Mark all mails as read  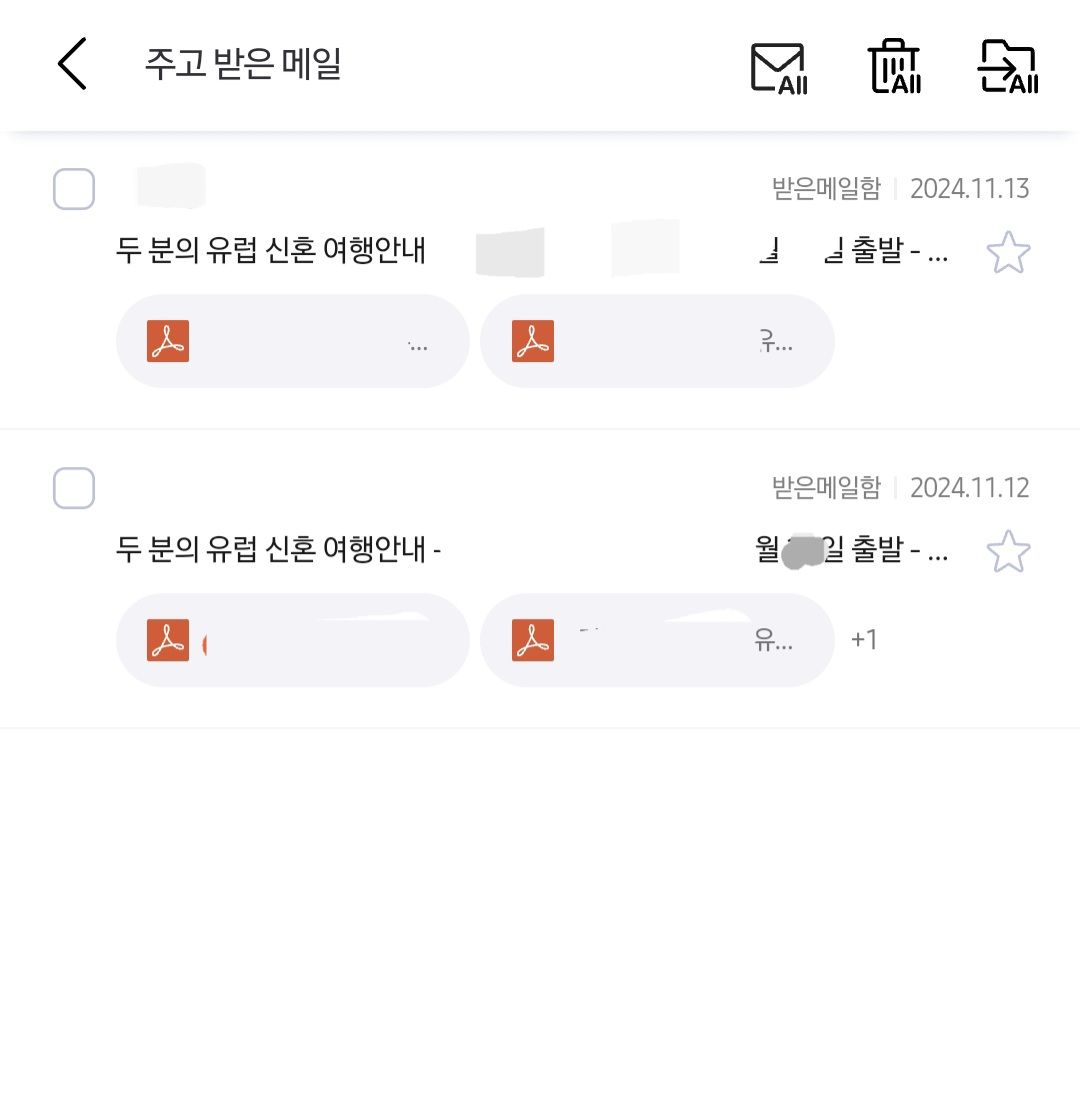coord(778,68)
